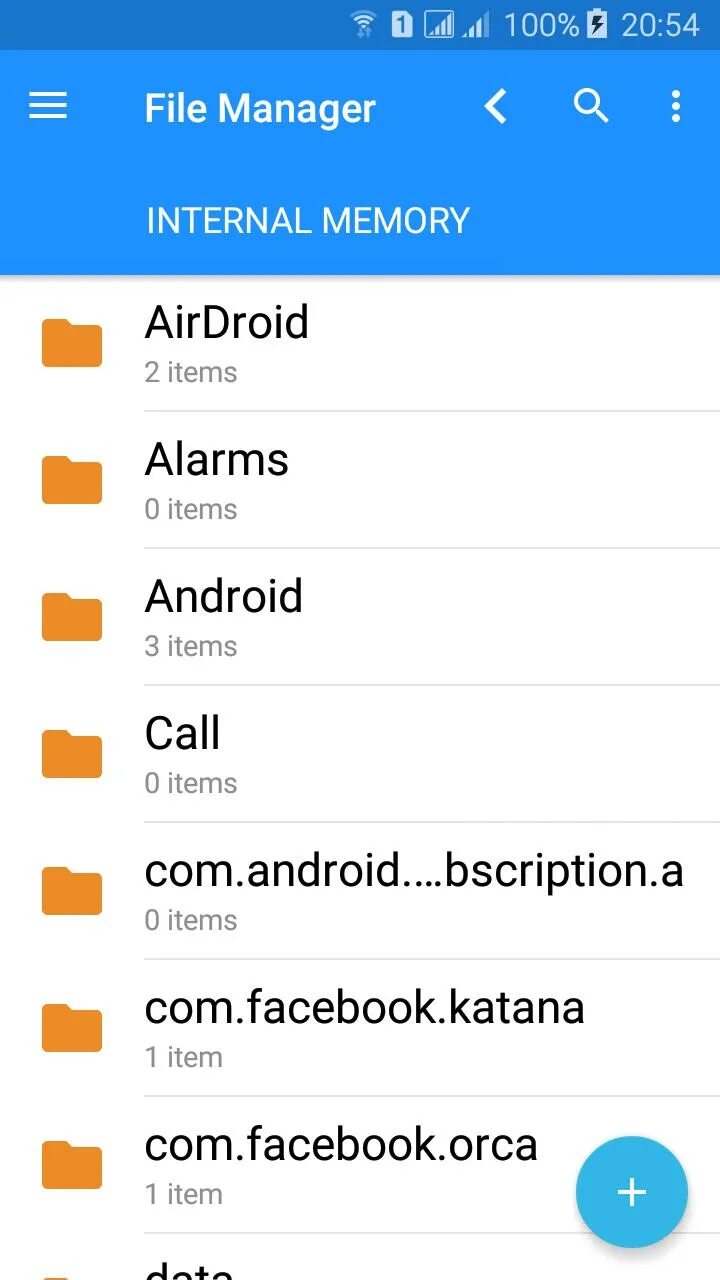This screenshot has width=720, height=1280.
Task: Open the com.android subscription folder
Action: 360,891
